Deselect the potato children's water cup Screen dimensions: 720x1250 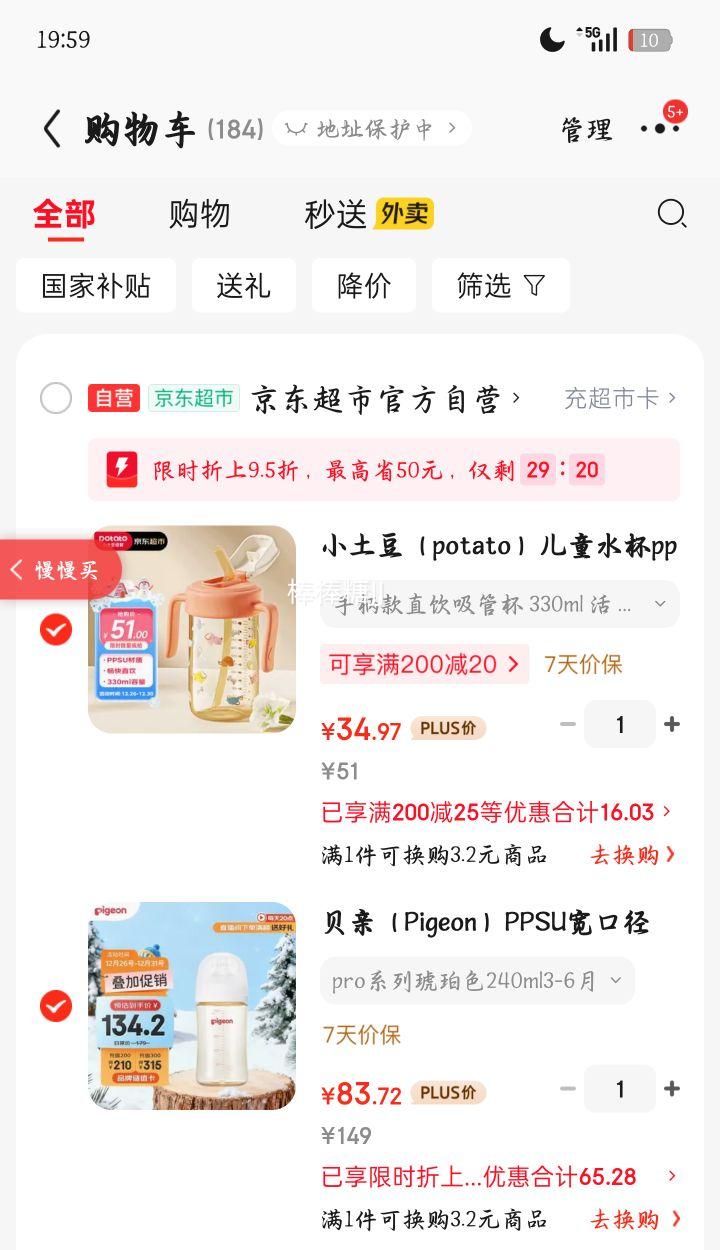click(x=57, y=630)
